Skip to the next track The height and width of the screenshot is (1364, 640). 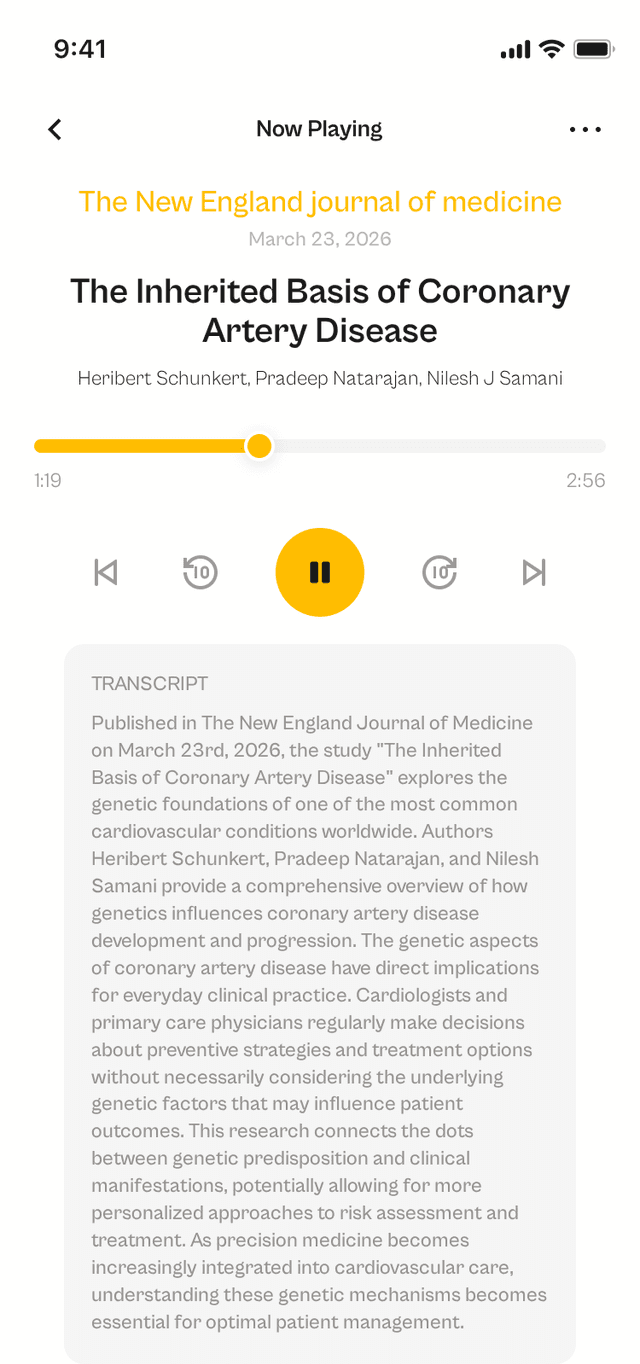(x=534, y=572)
